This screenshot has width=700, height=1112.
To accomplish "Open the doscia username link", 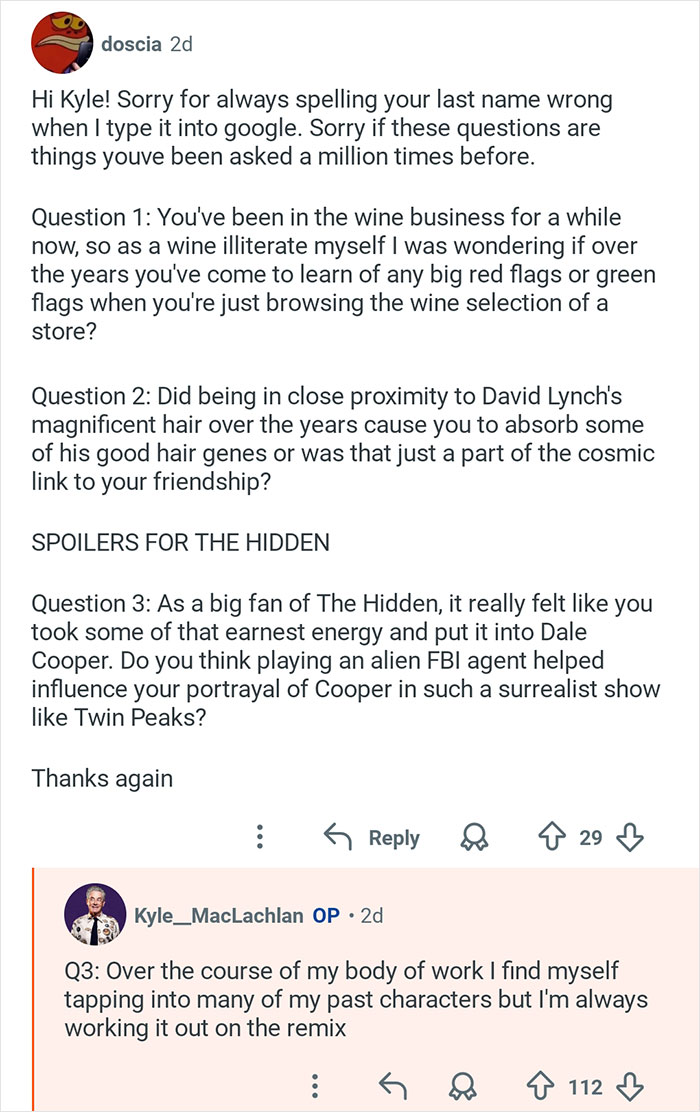I will [x=132, y=44].
